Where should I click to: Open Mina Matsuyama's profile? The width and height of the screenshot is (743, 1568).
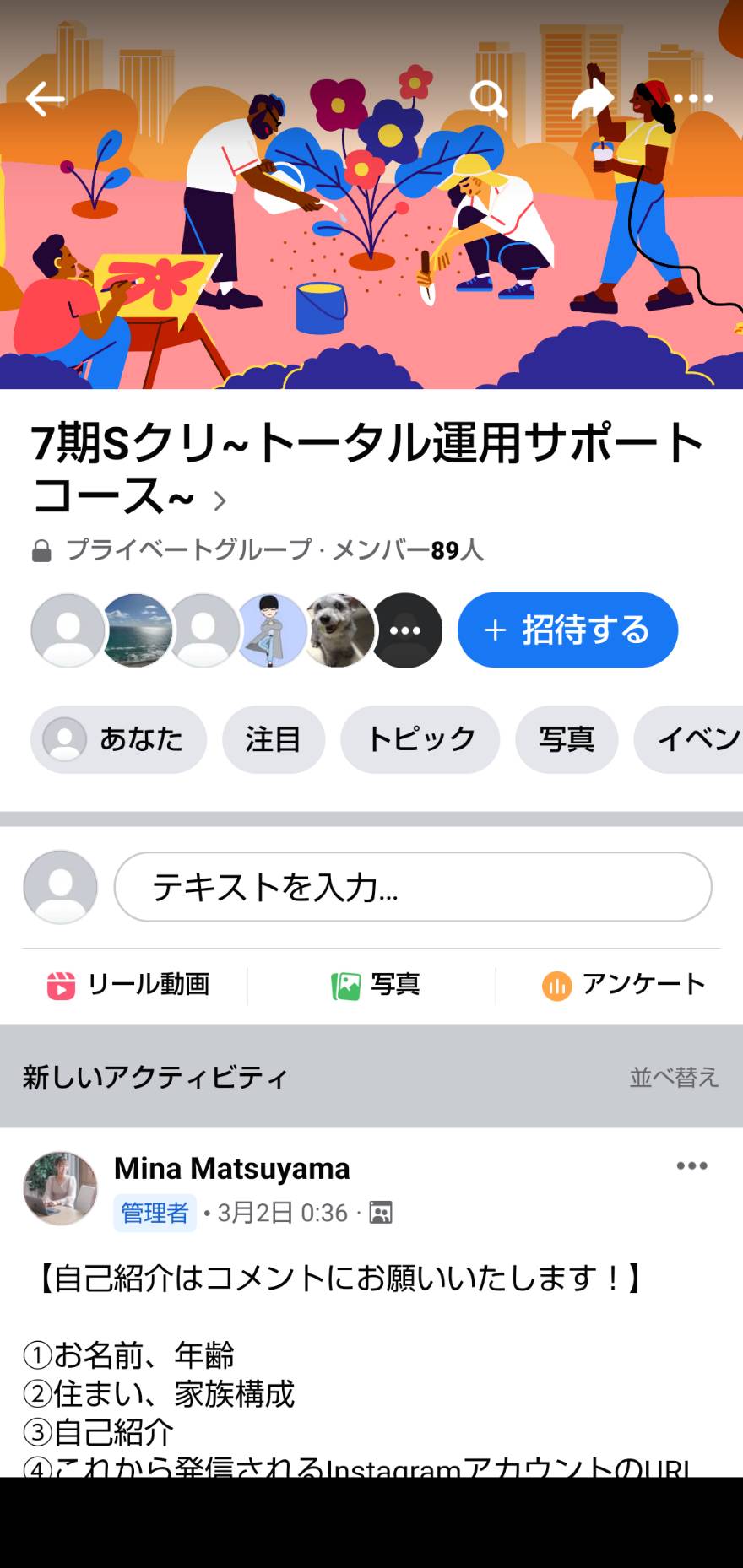[232, 1169]
